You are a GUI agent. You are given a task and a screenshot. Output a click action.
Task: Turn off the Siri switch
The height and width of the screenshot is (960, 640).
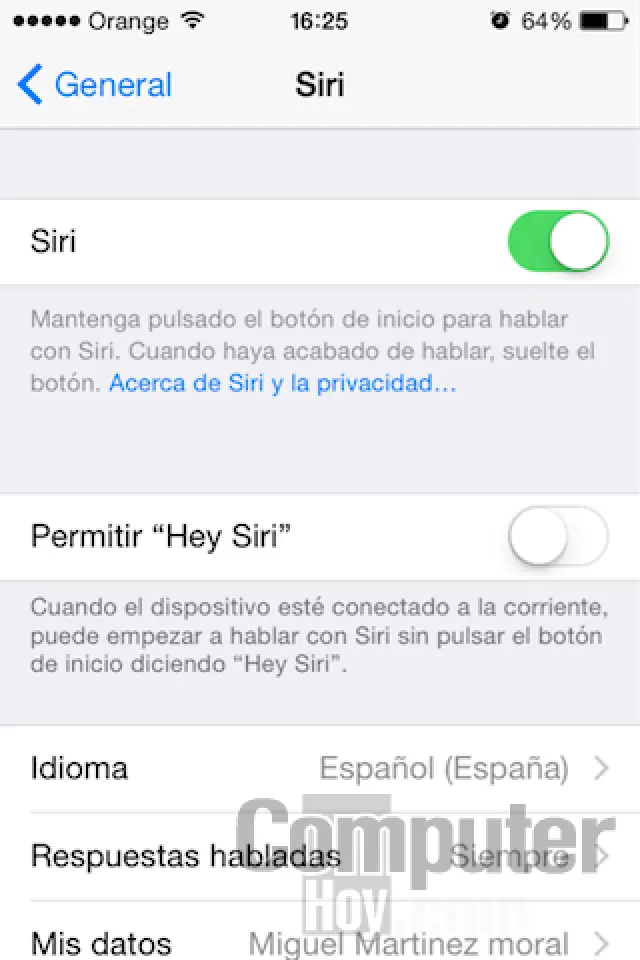[x=558, y=242]
